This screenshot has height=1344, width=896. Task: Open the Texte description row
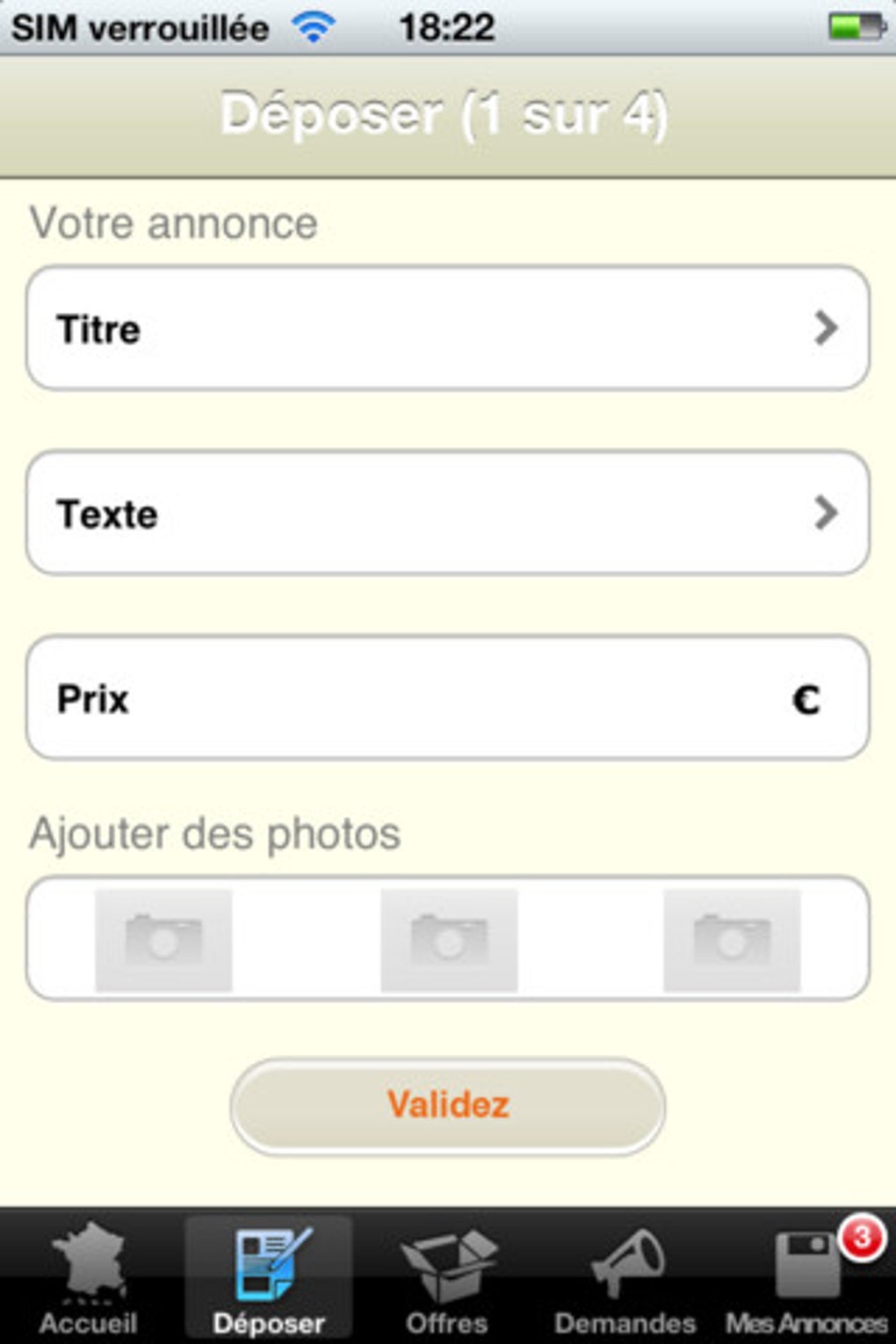click(x=448, y=513)
